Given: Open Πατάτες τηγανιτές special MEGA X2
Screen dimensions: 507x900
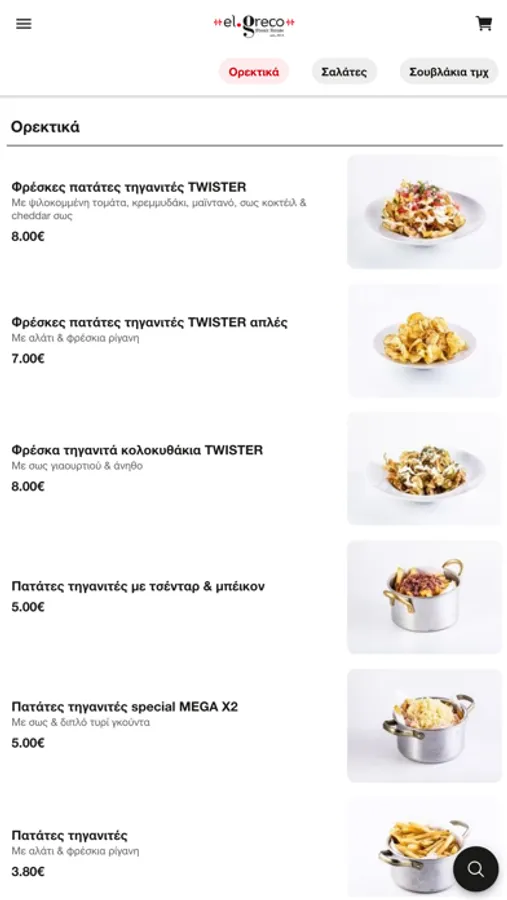Looking at the screenshot, I should coord(253,726).
